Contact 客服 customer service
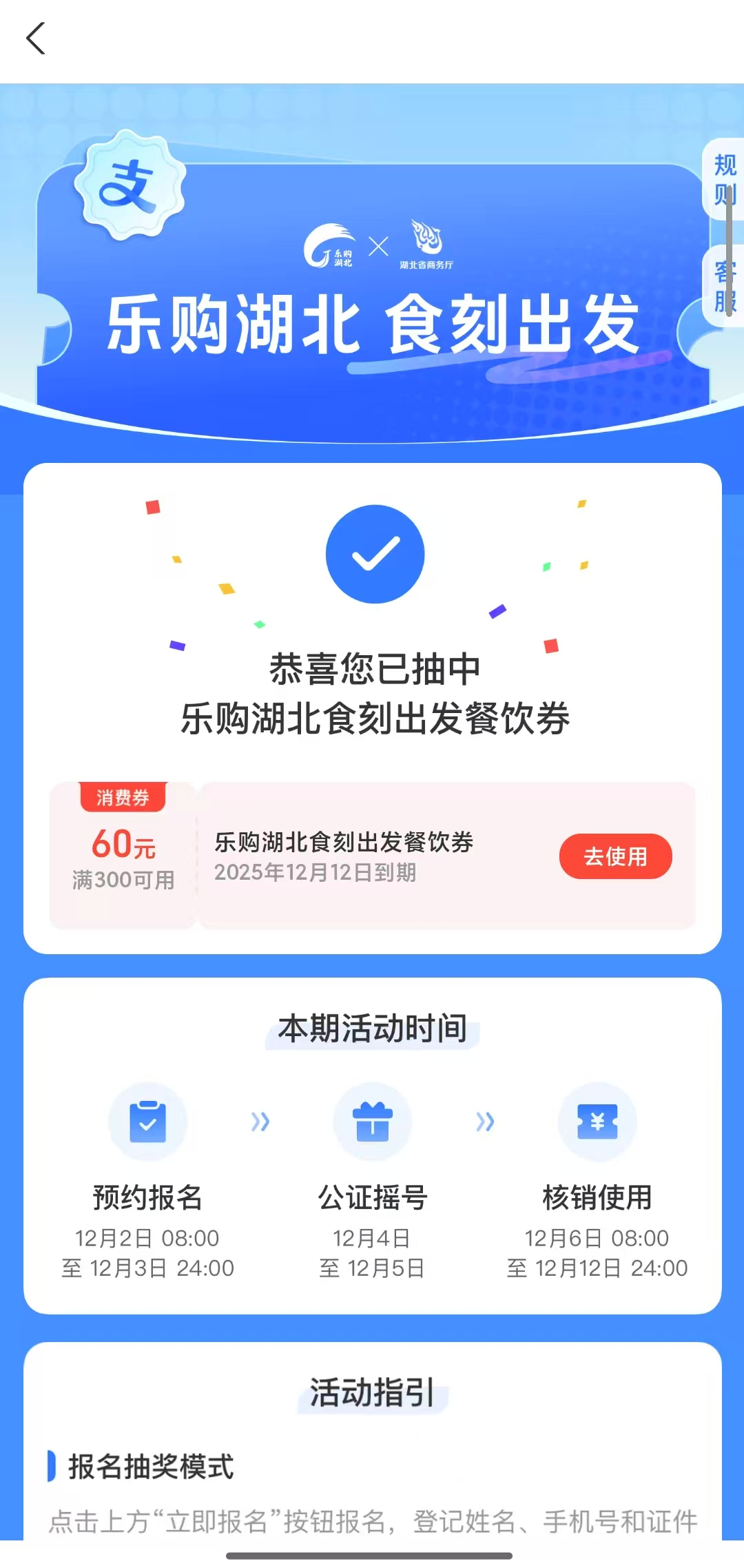Screen dimensions: 744x1568 (724, 286)
